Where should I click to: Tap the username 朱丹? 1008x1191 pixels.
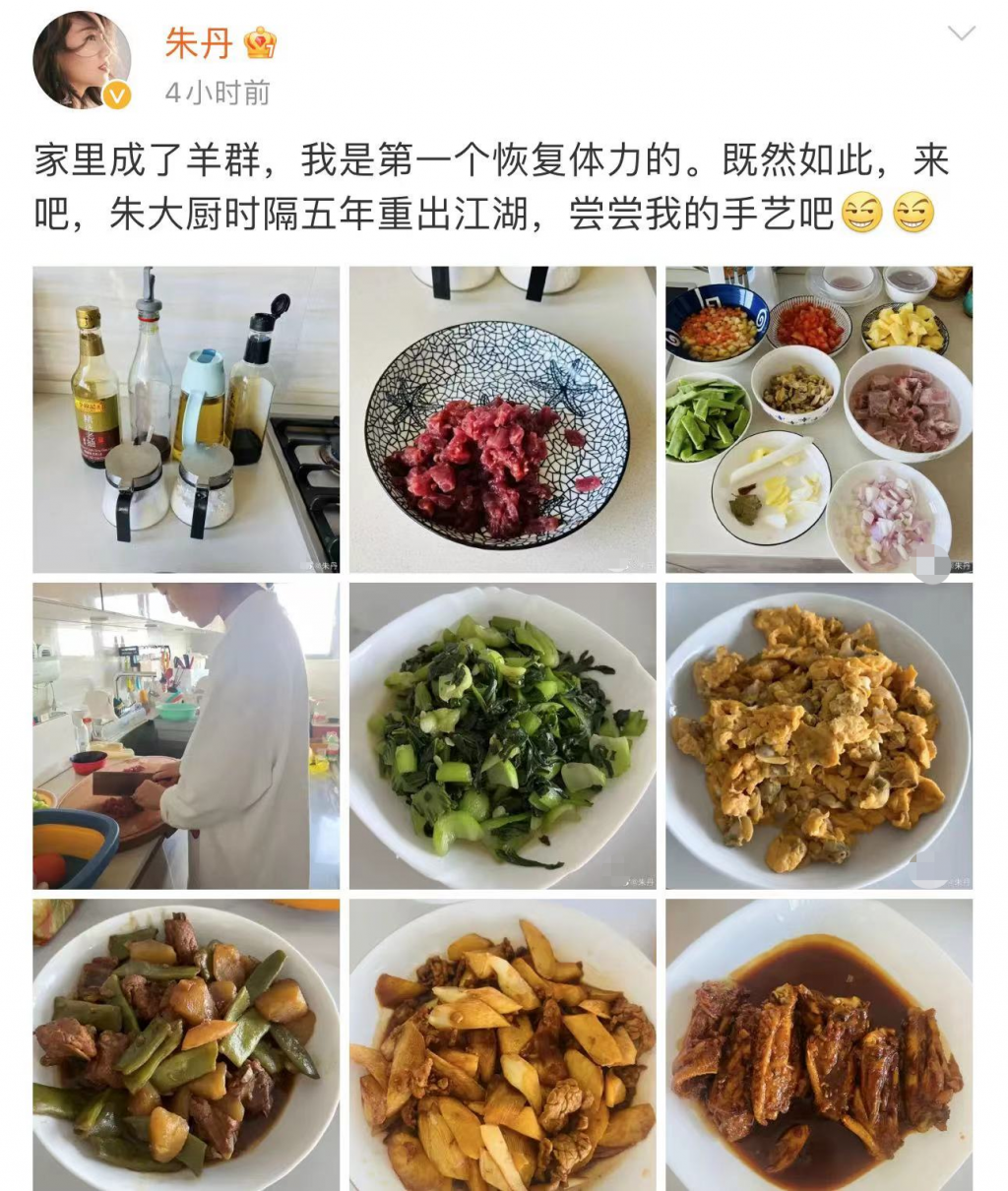198,43
